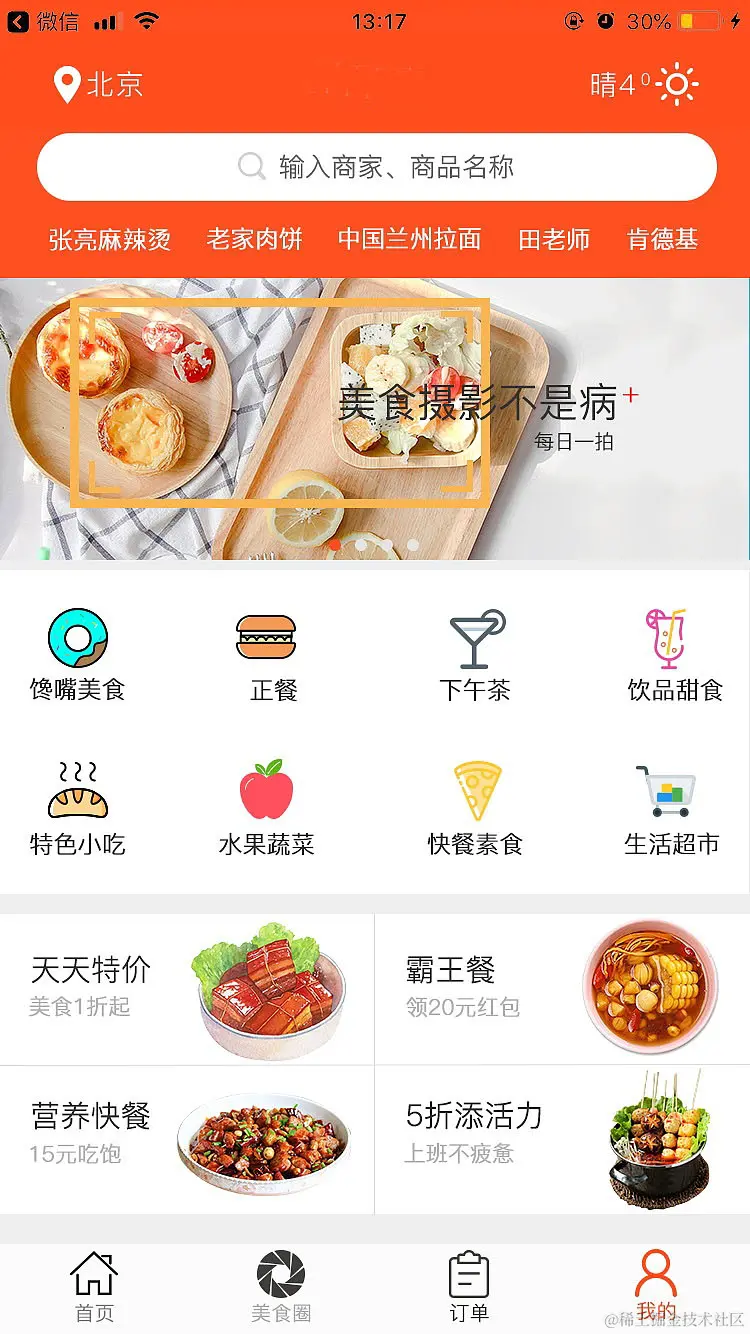Tap the search input field
The width and height of the screenshot is (750, 1334).
coord(375,166)
